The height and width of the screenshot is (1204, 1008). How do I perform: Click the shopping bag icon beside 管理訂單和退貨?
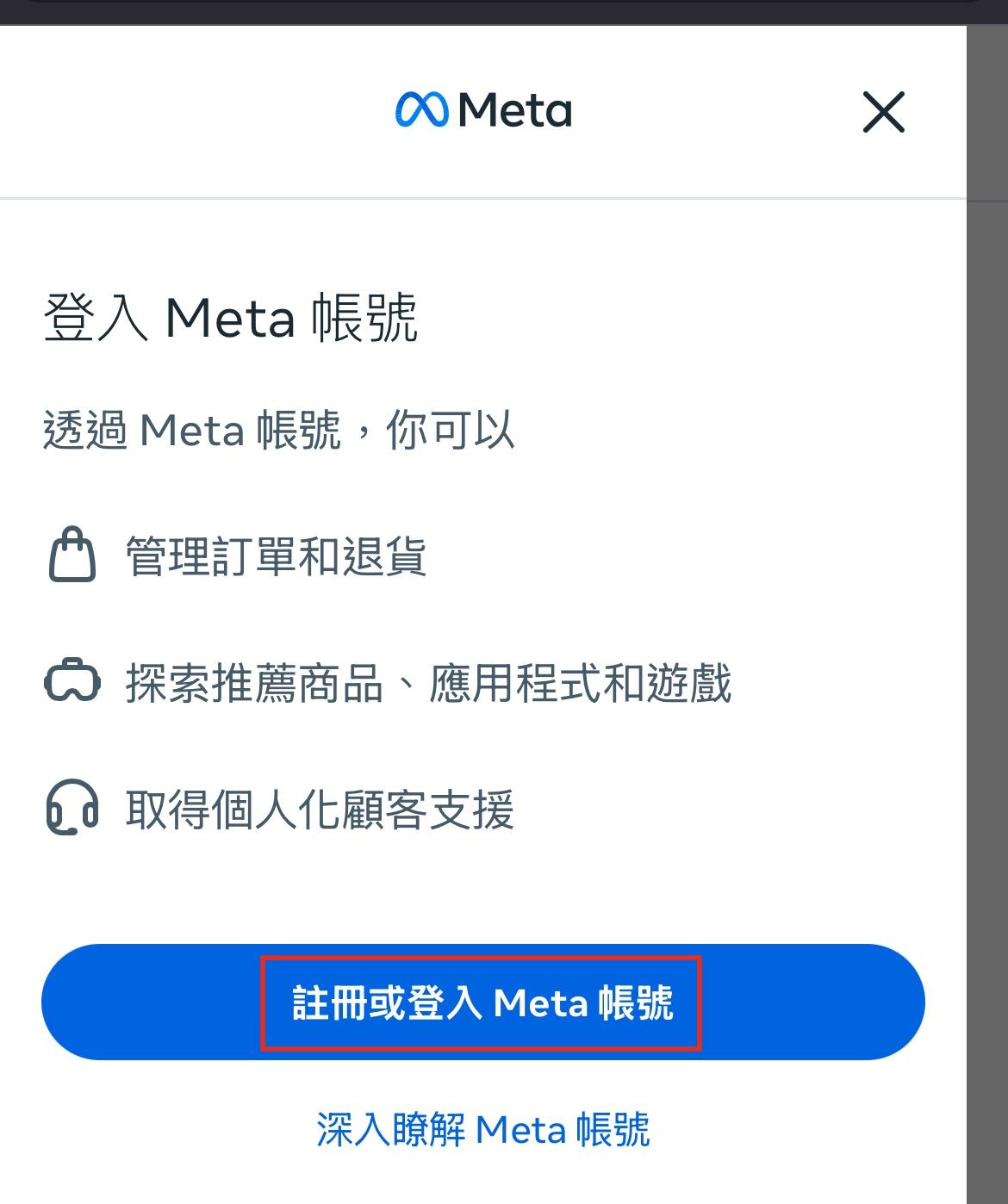pyautogui.click(x=72, y=555)
